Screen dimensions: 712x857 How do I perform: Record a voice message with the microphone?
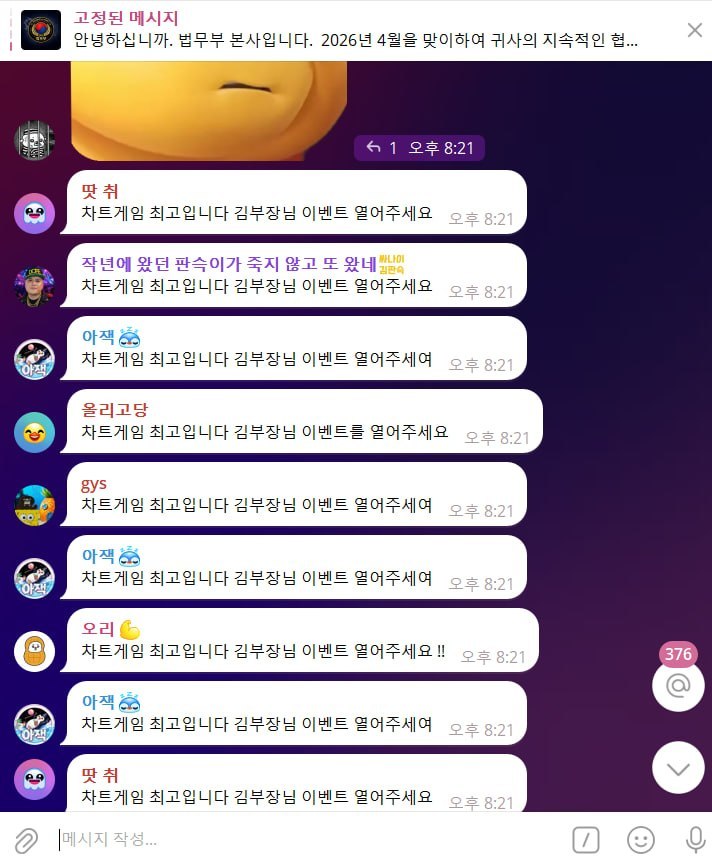point(694,839)
